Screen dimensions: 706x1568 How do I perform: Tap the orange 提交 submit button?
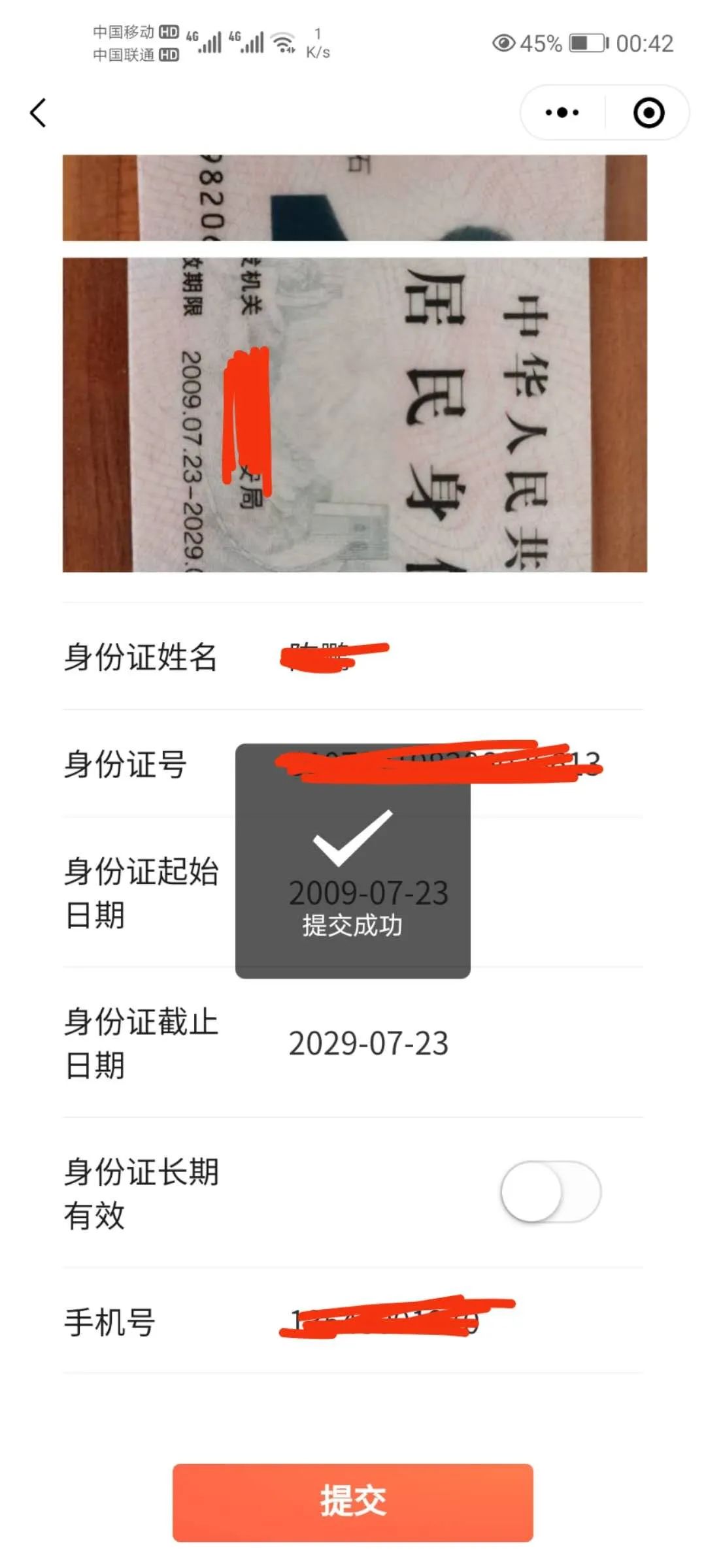353,1502
